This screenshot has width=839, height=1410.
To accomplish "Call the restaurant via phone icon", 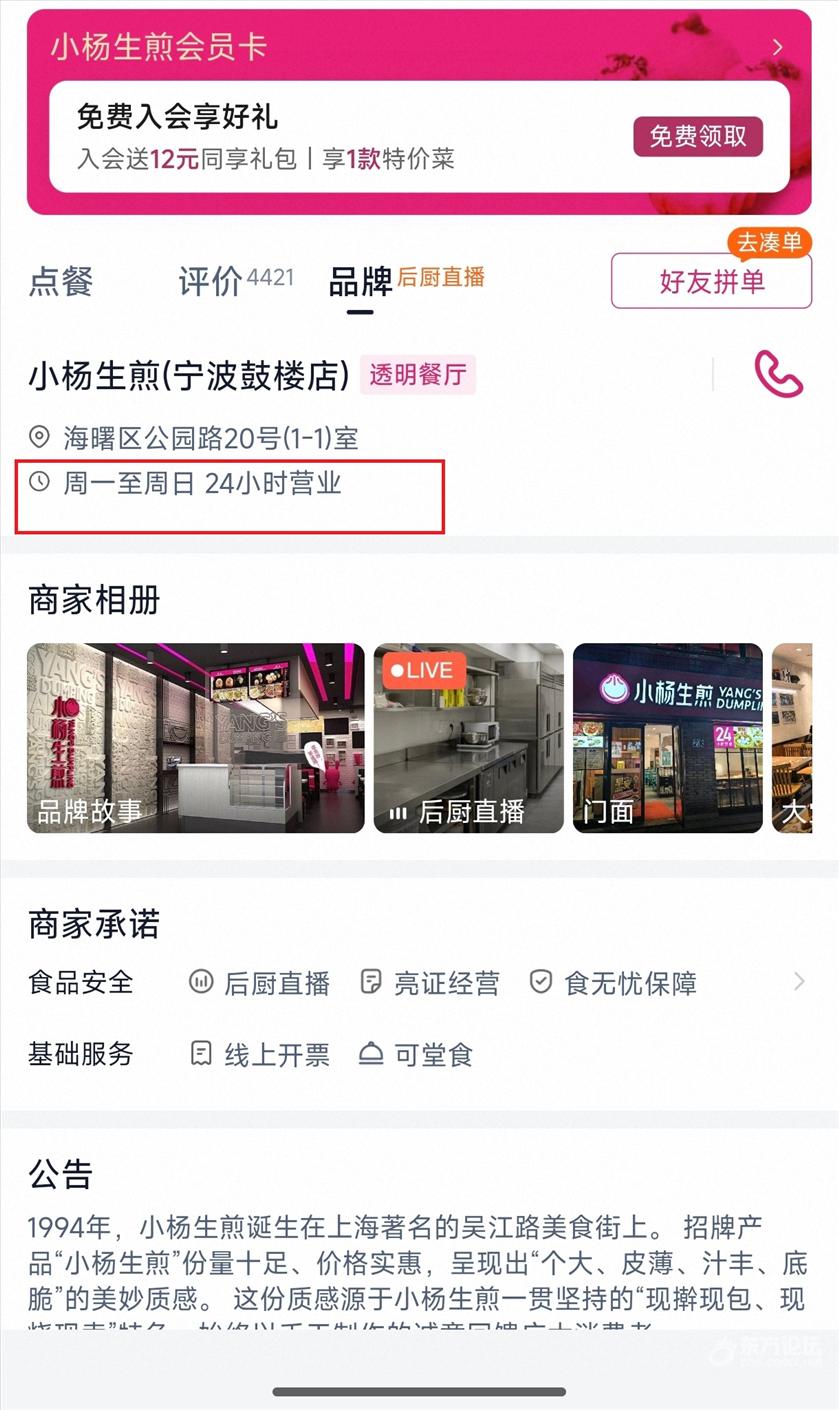I will point(778,375).
